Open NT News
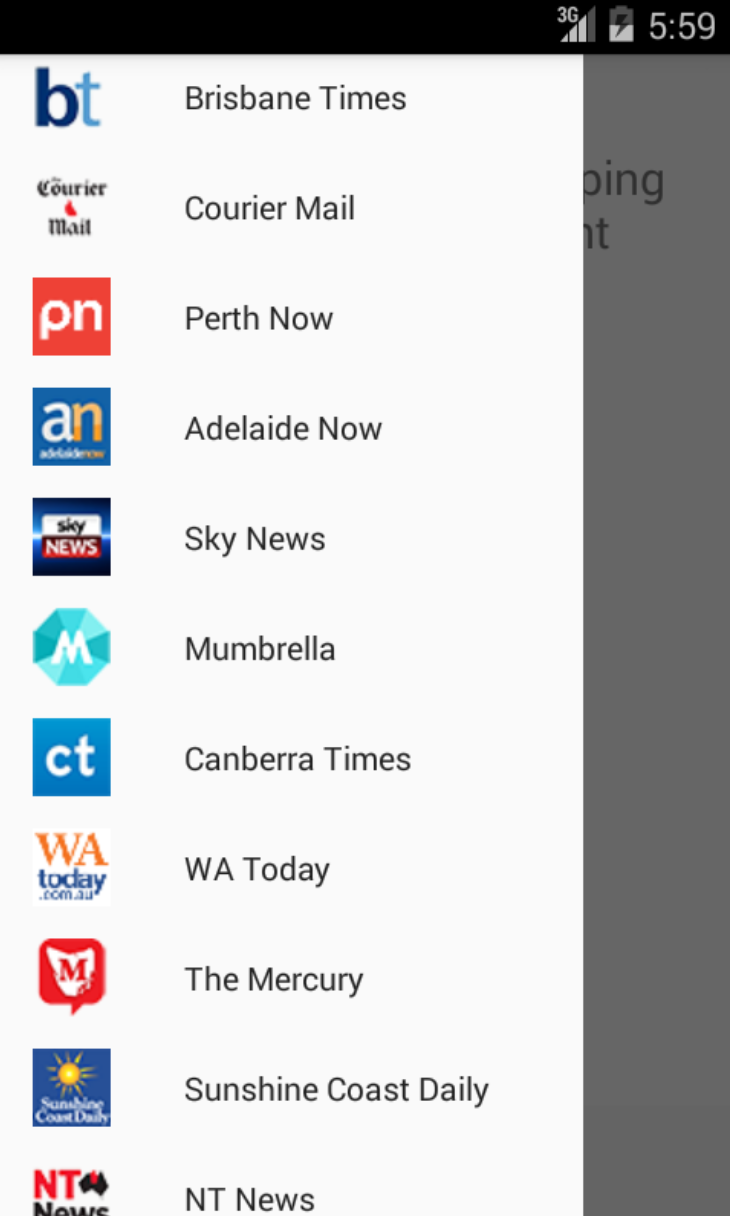 coord(250,1197)
